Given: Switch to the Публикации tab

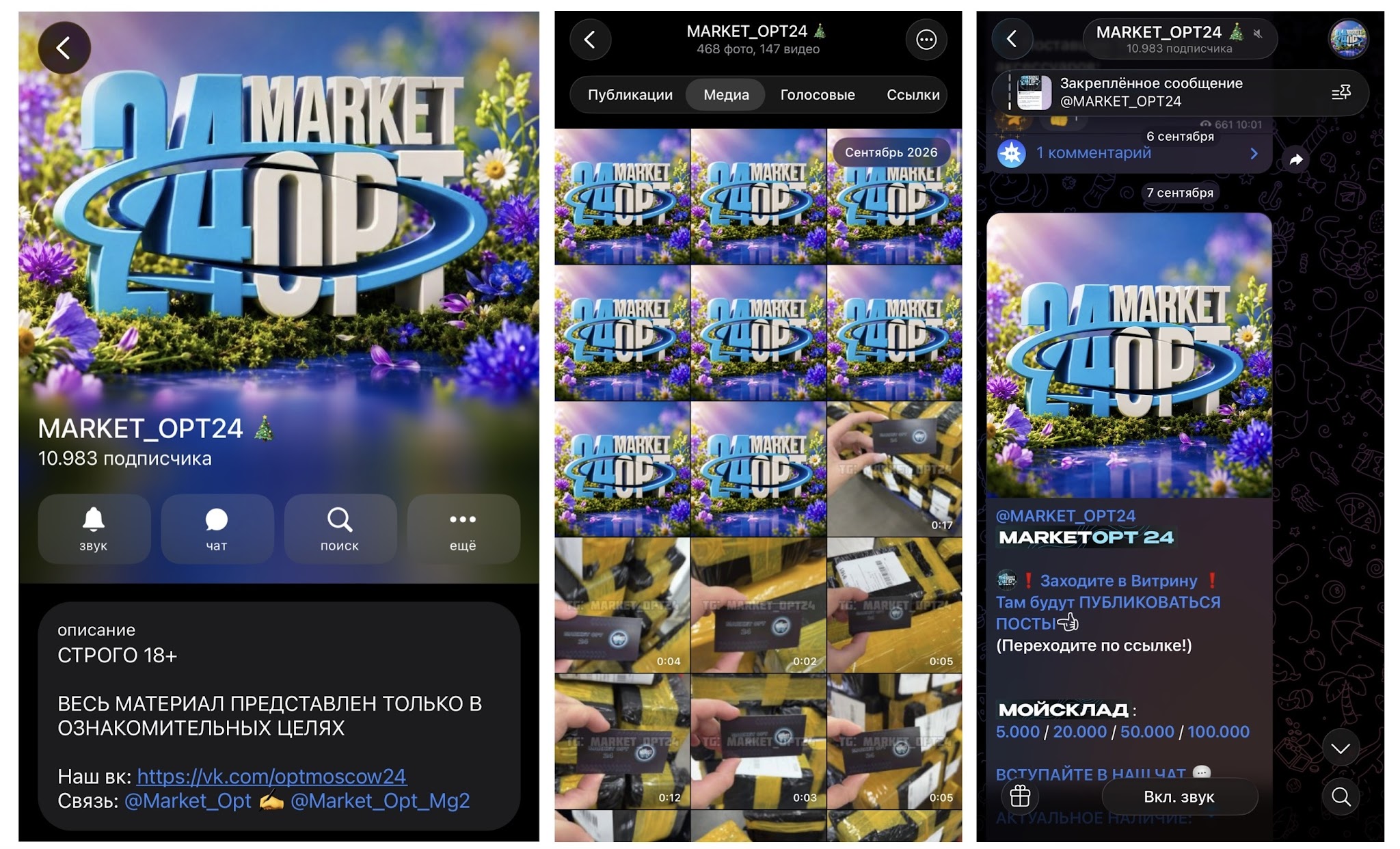Looking at the screenshot, I should point(630,94).
